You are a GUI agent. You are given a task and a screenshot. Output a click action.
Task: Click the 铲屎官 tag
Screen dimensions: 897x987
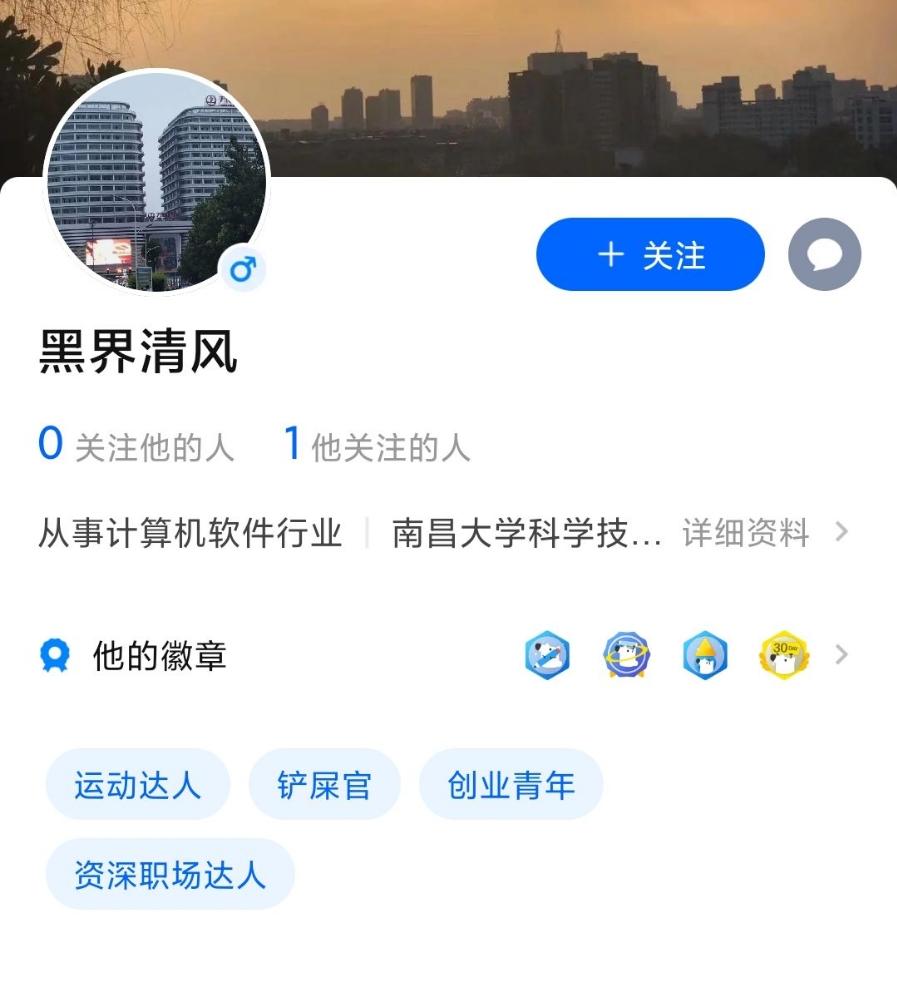tap(324, 785)
